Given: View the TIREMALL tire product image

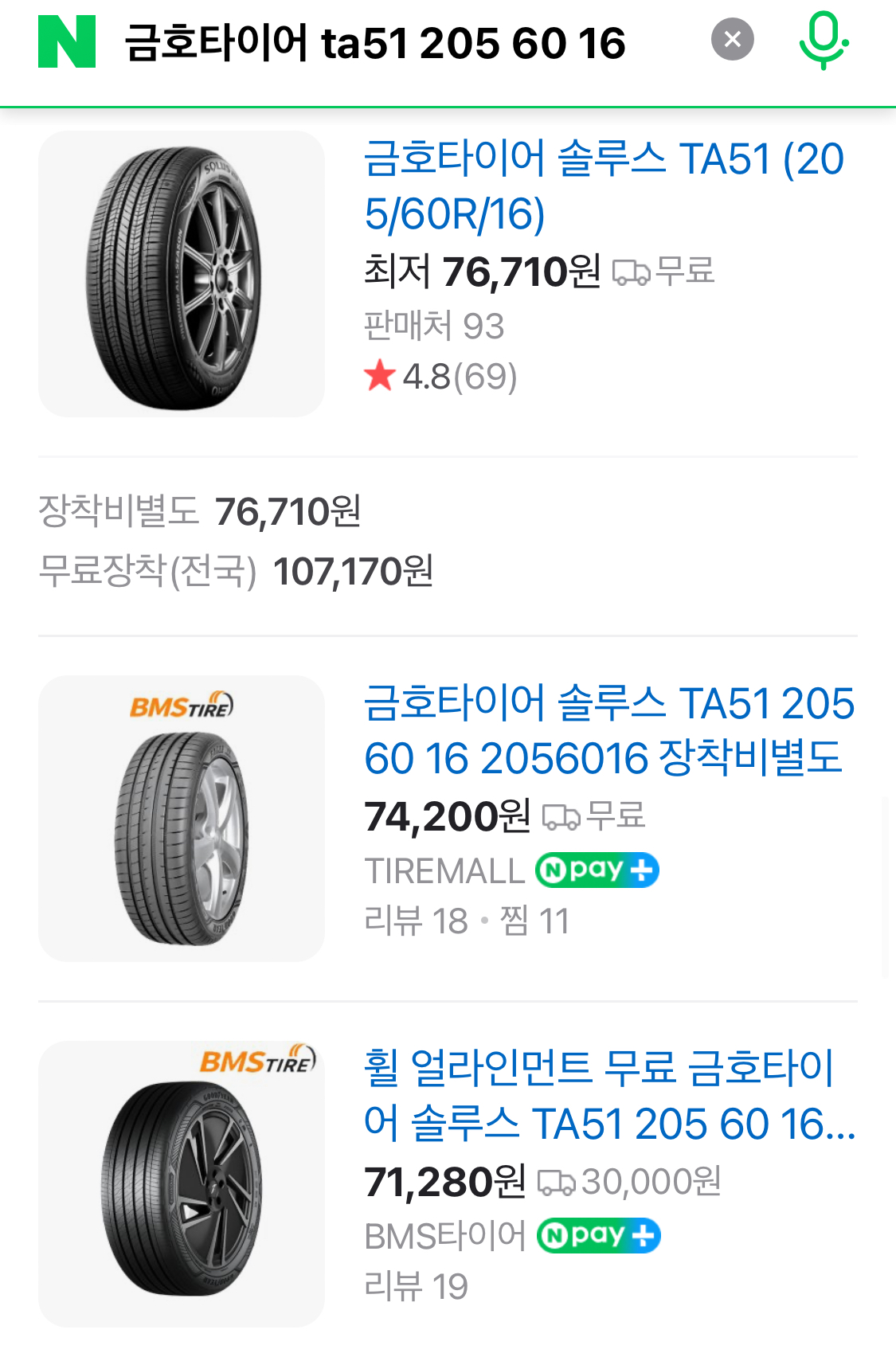Looking at the screenshot, I should (x=182, y=818).
